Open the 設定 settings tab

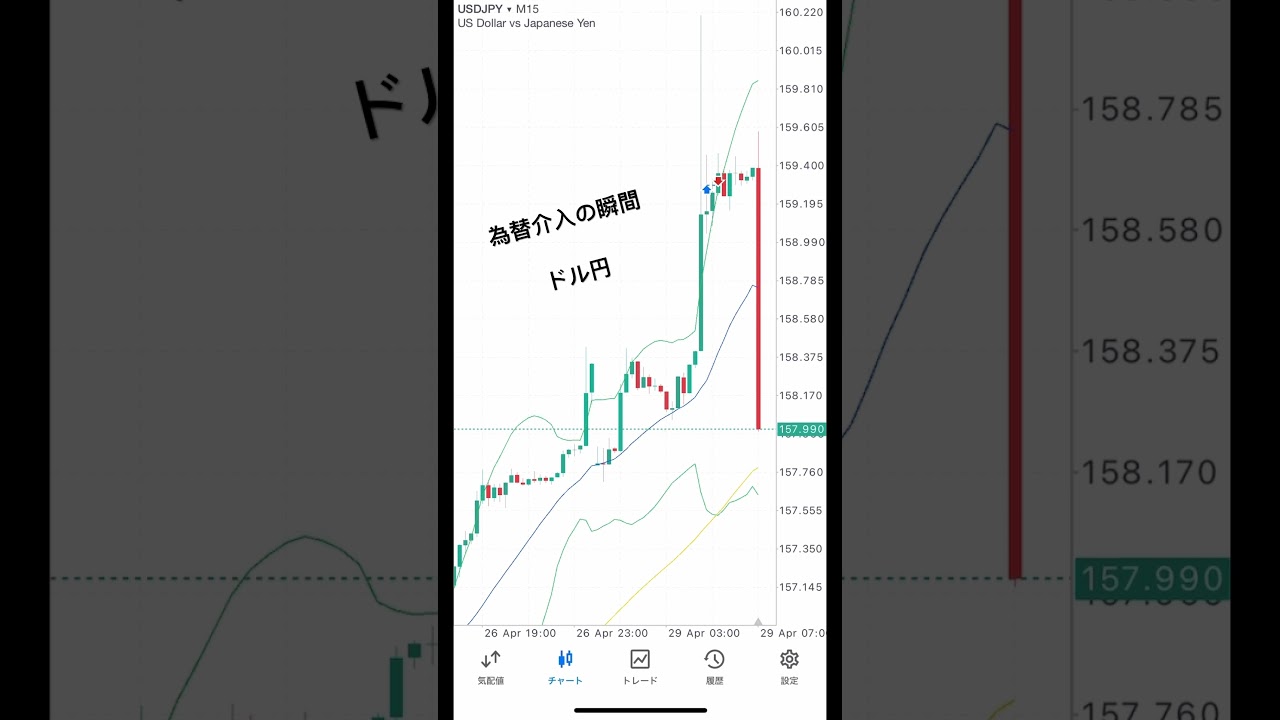(789, 666)
